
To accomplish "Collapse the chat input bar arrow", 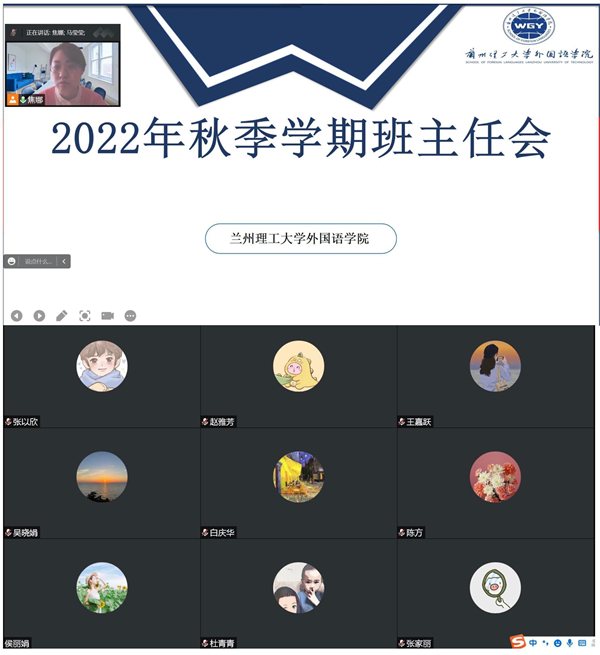I will (65, 261).
